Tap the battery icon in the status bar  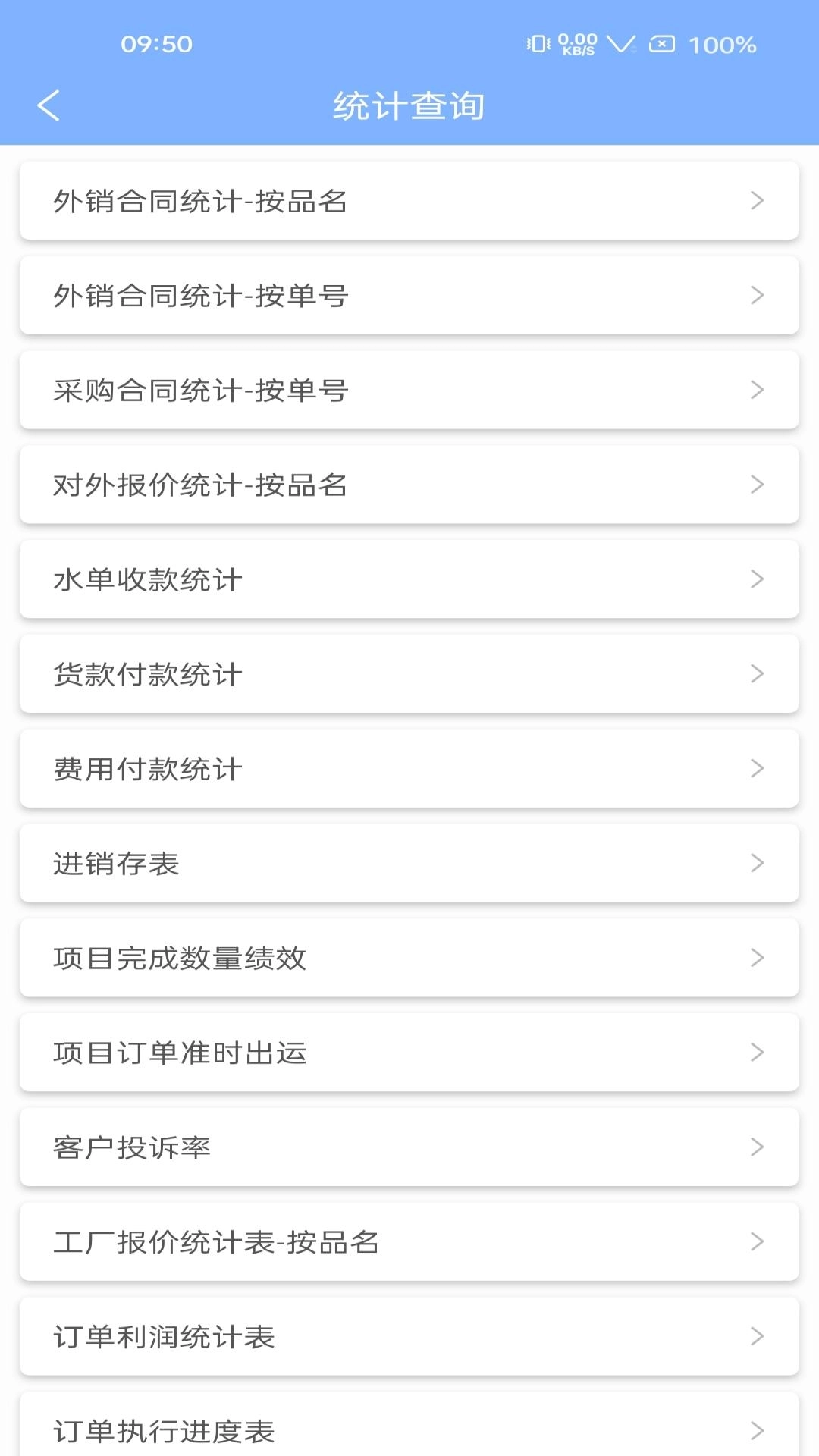coord(661,44)
